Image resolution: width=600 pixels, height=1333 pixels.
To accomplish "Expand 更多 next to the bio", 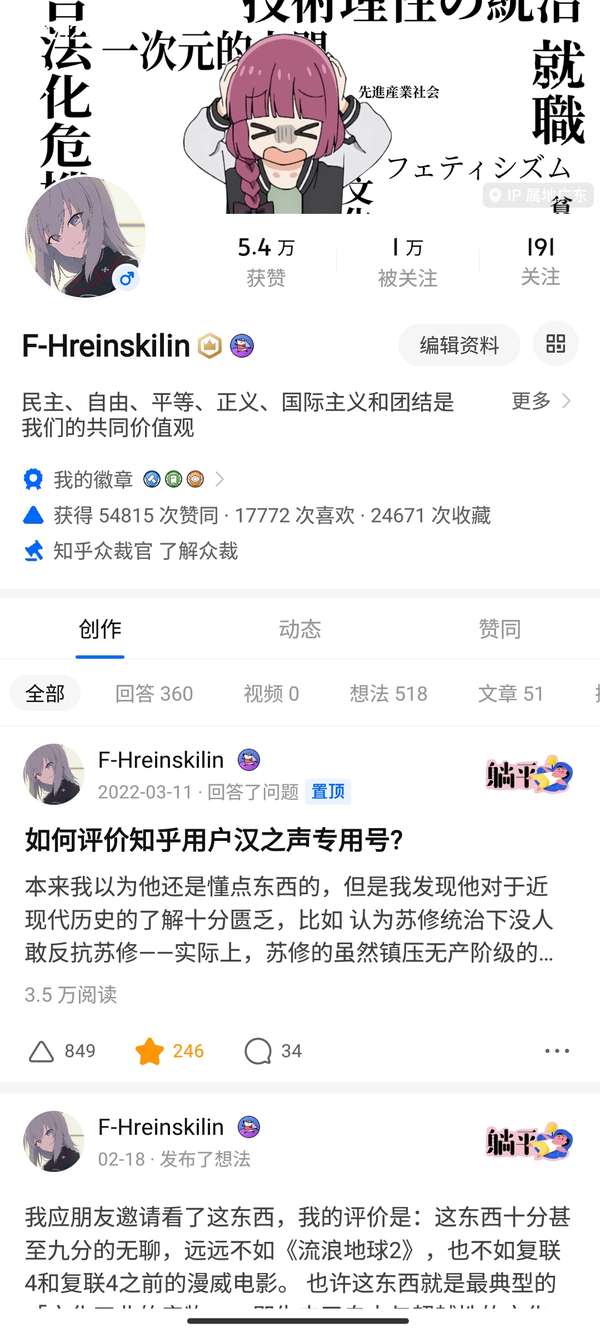I will pyautogui.click(x=542, y=401).
